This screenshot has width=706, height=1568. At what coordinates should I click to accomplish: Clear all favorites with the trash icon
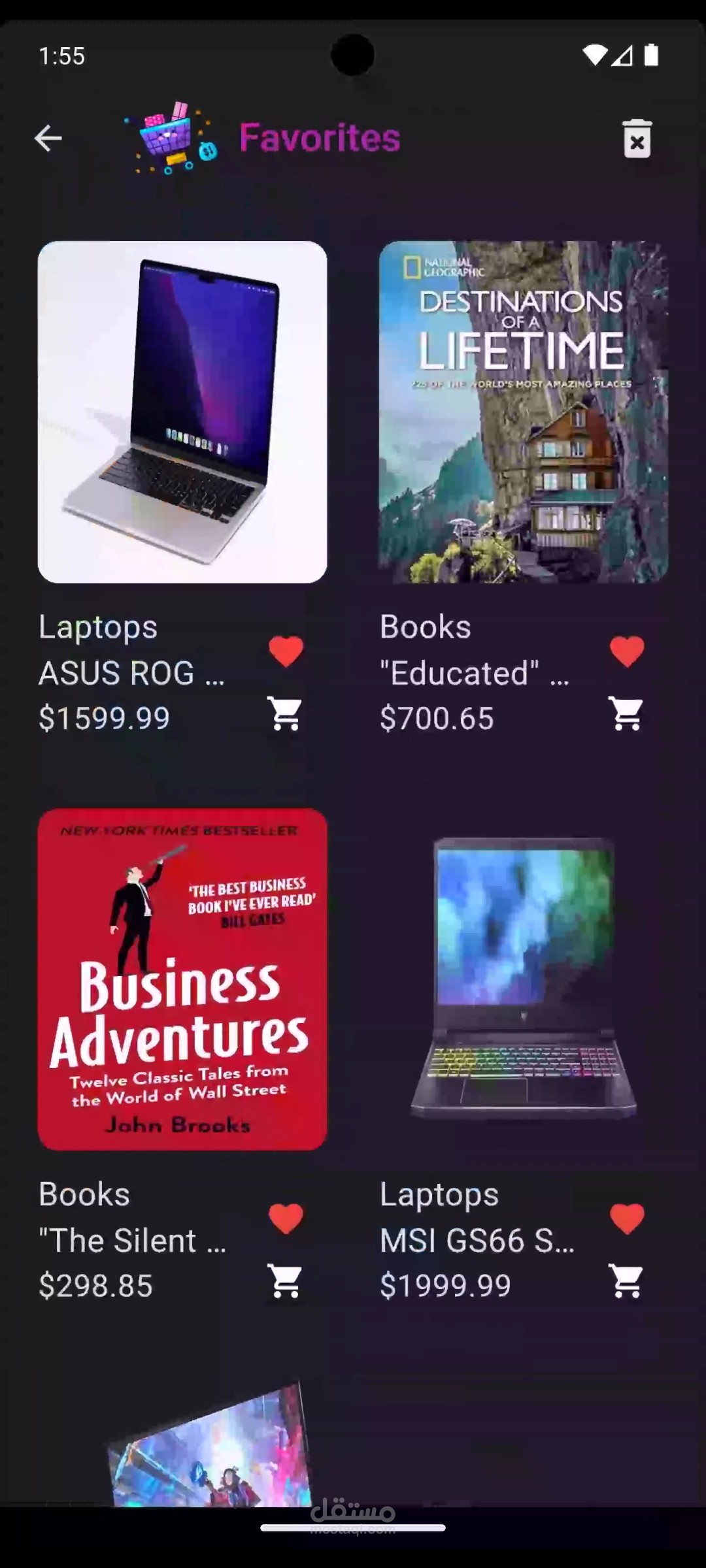pyautogui.click(x=637, y=139)
